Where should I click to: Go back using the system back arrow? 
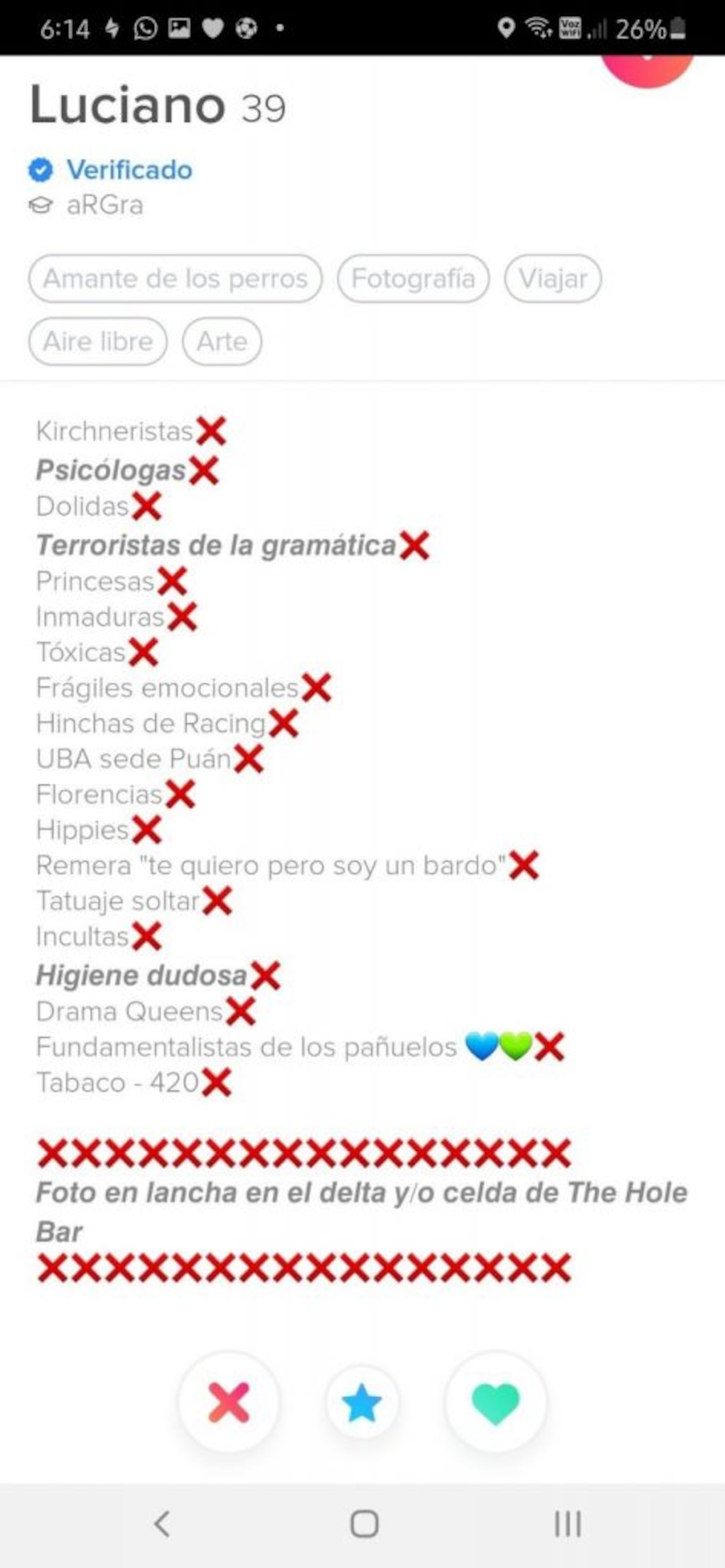pyautogui.click(x=161, y=1524)
